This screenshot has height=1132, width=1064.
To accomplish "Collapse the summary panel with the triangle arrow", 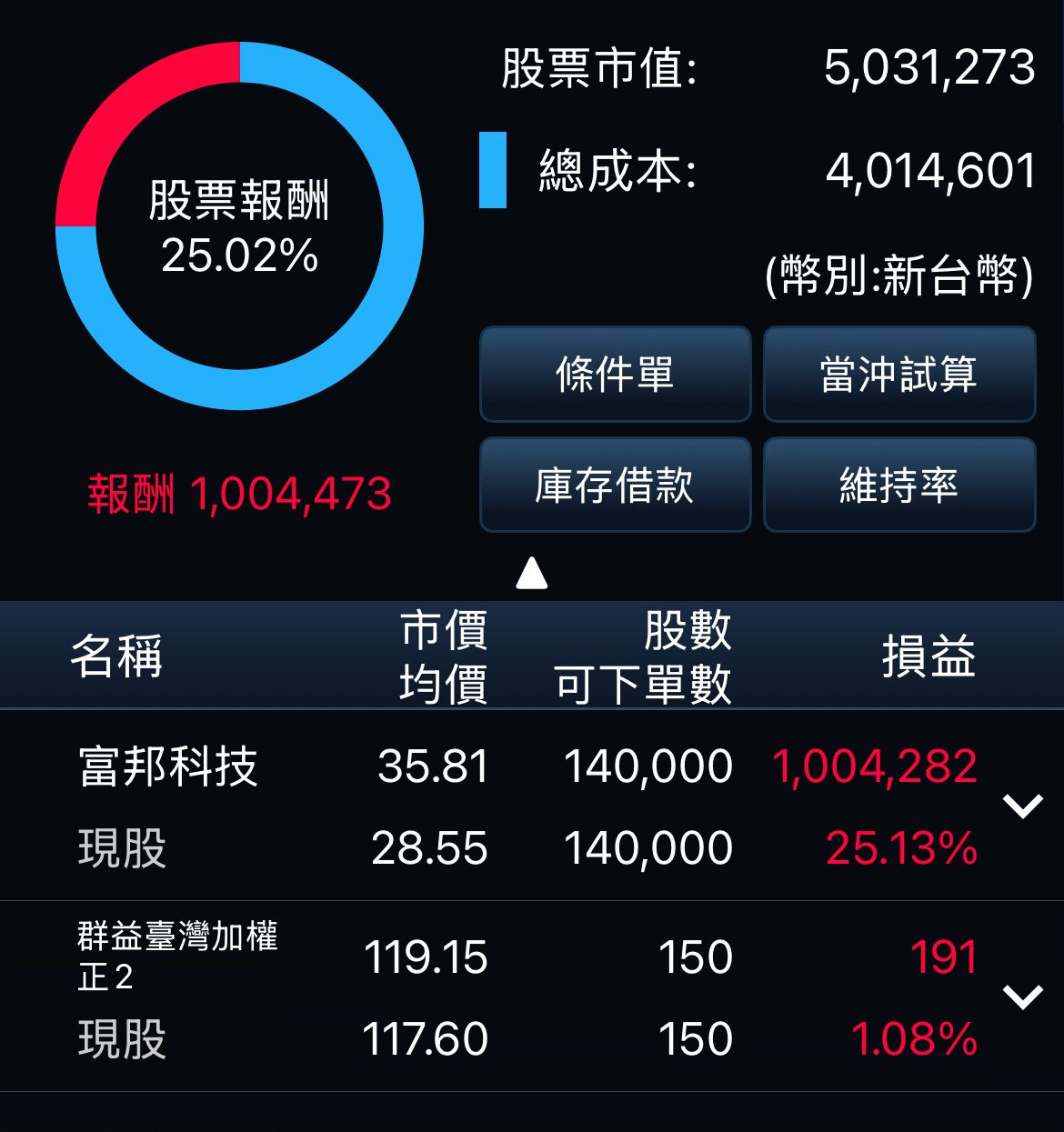I will click(532, 574).
